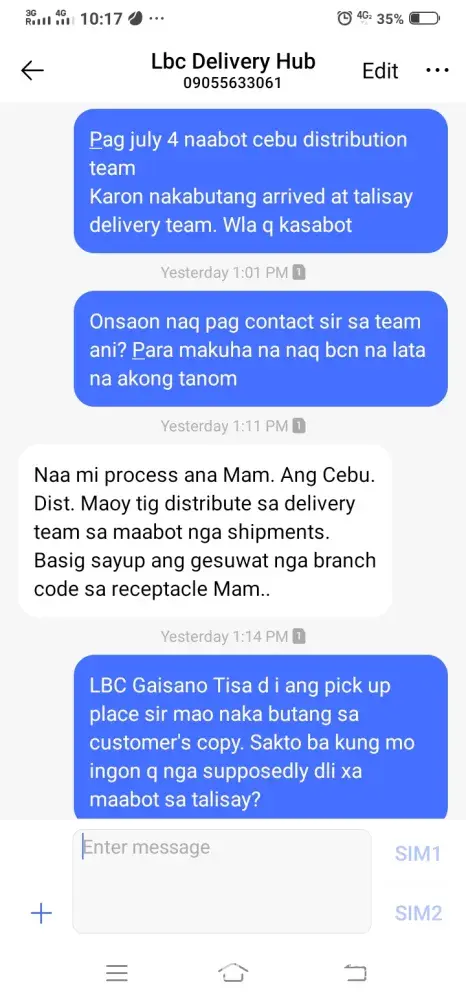The height and width of the screenshot is (1000, 466).
Task: Open the three-dot overflow menu
Action: click(x=437, y=70)
